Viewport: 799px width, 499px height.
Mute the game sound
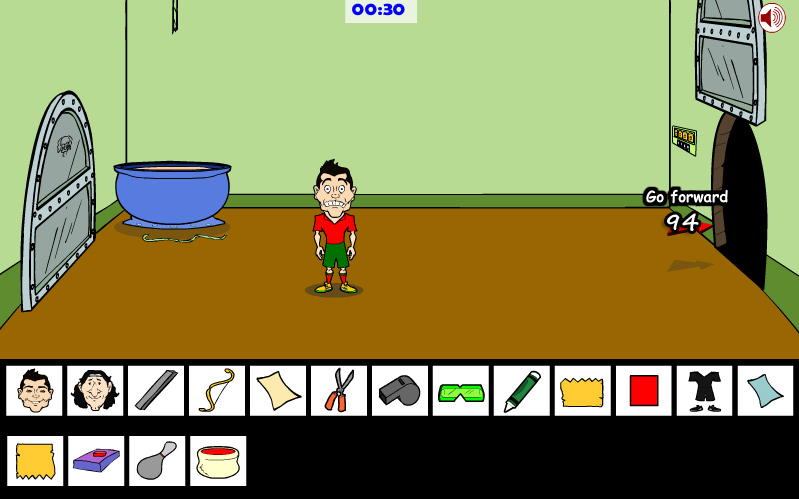771,18
